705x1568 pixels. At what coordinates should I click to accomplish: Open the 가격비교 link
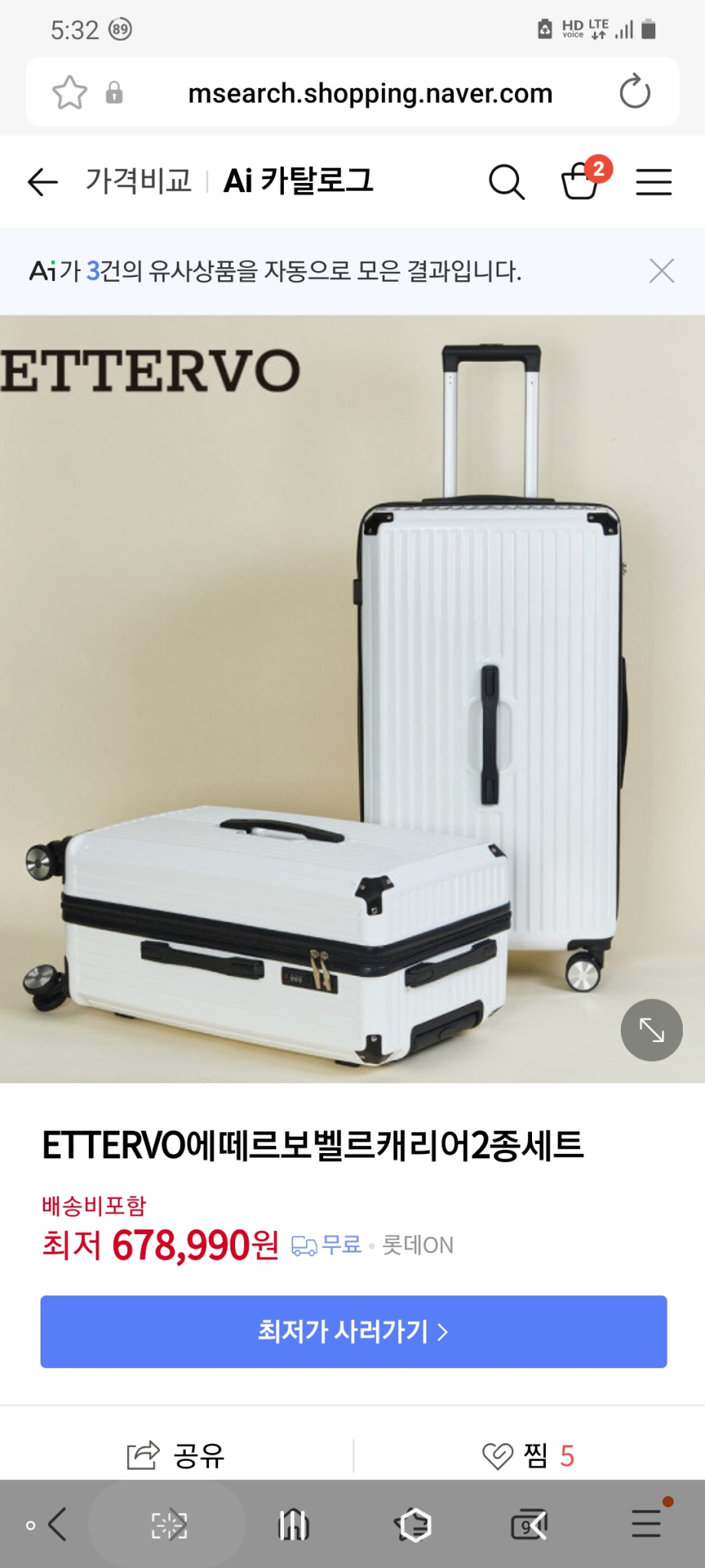(x=139, y=181)
